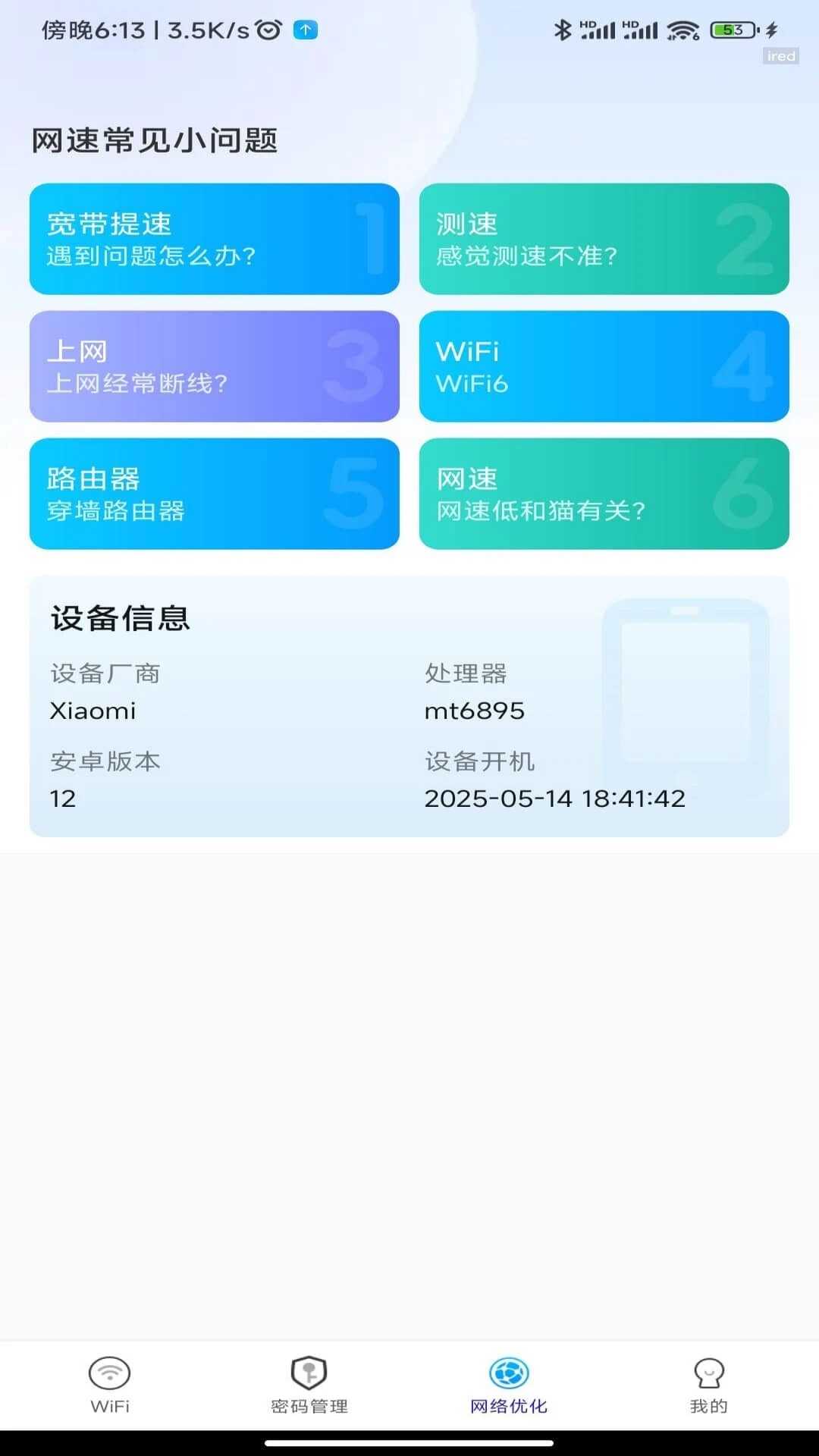Tap the 穿墙路由器 card numbered 5
Image resolution: width=819 pixels, height=1456 pixels.
(x=213, y=494)
